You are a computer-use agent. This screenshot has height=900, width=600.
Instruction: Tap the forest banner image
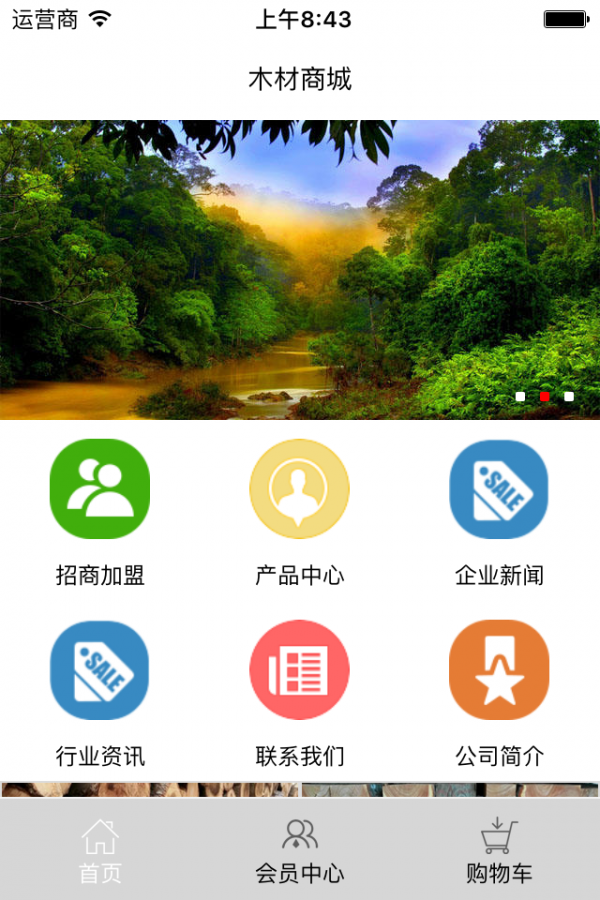tap(300, 270)
